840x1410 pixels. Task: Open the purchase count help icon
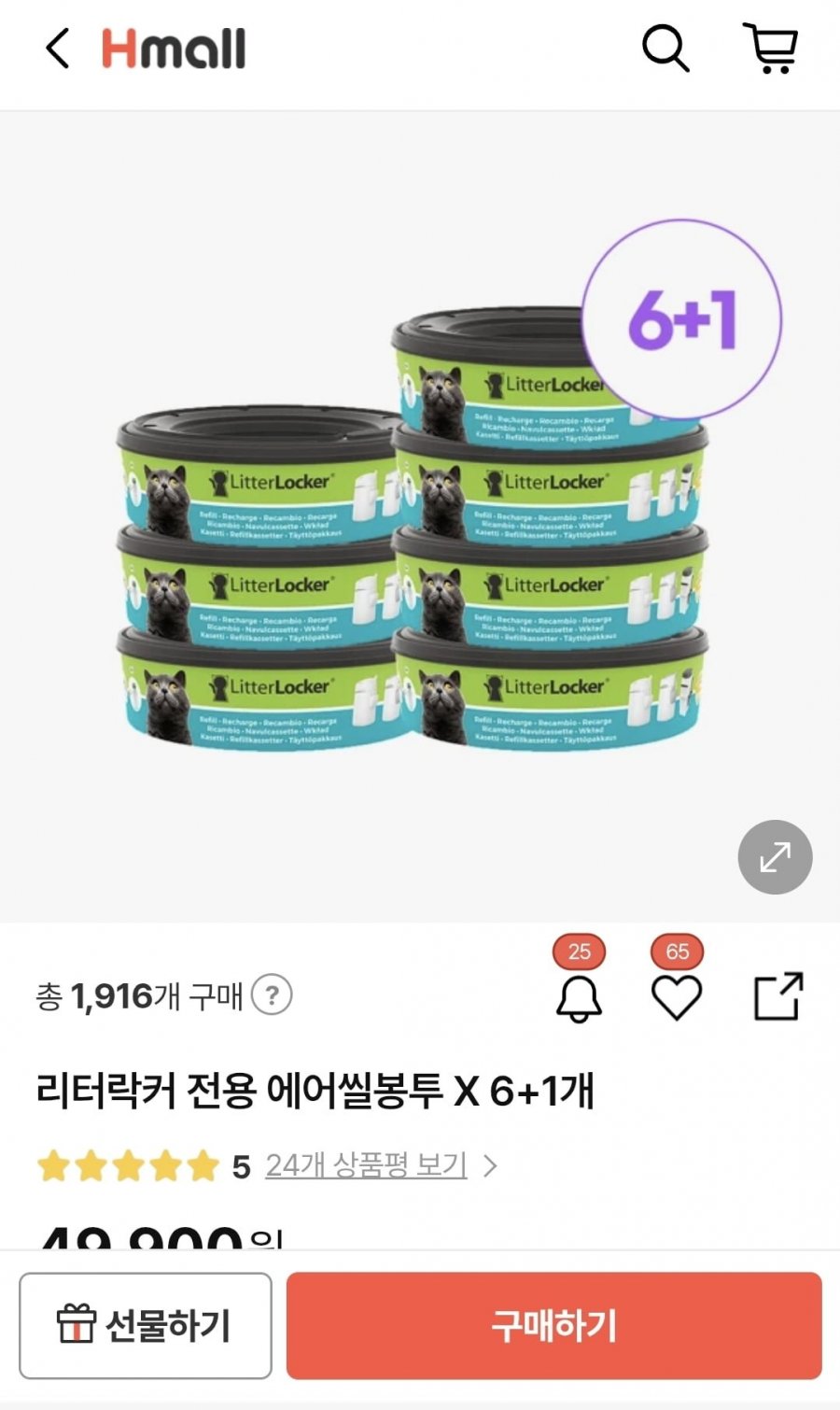tap(272, 995)
